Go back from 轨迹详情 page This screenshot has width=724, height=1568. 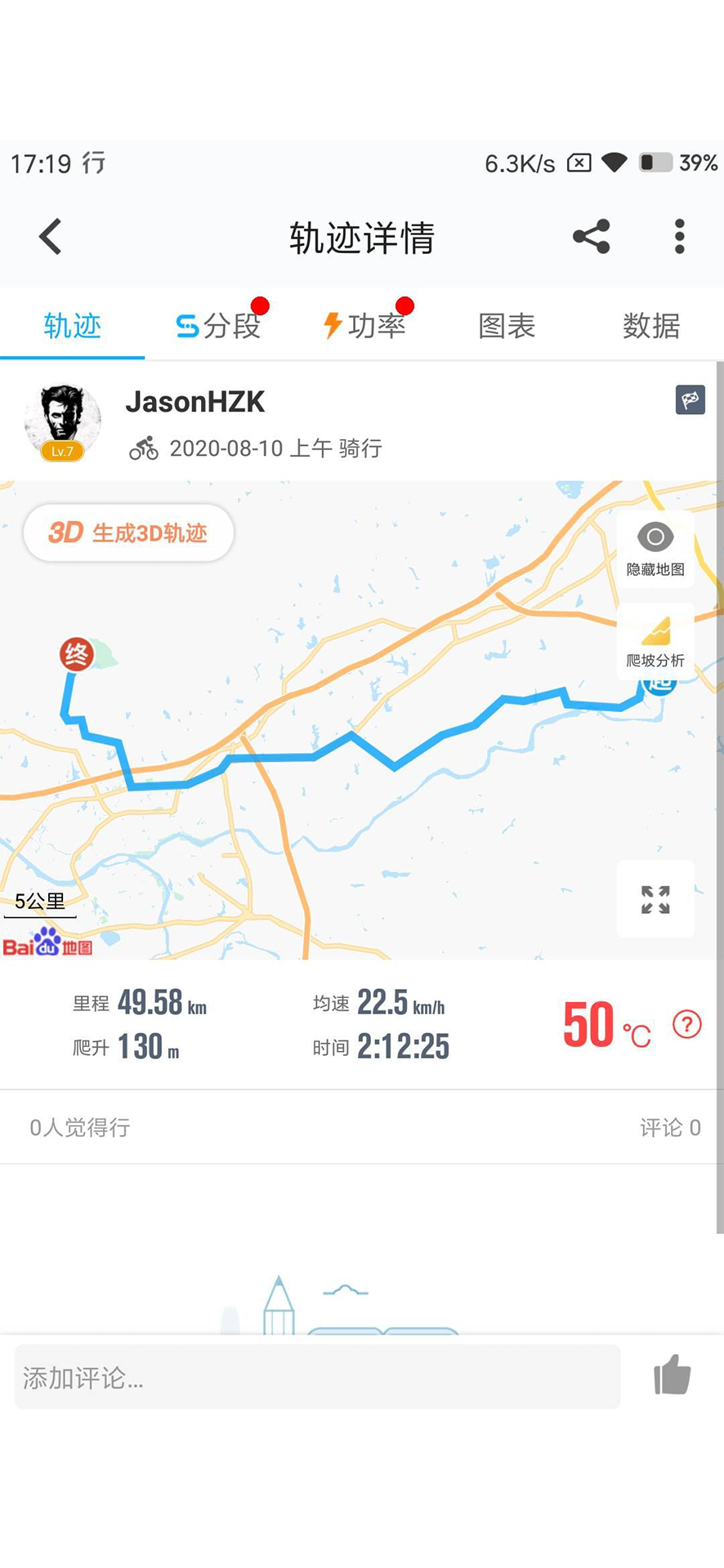[51, 237]
